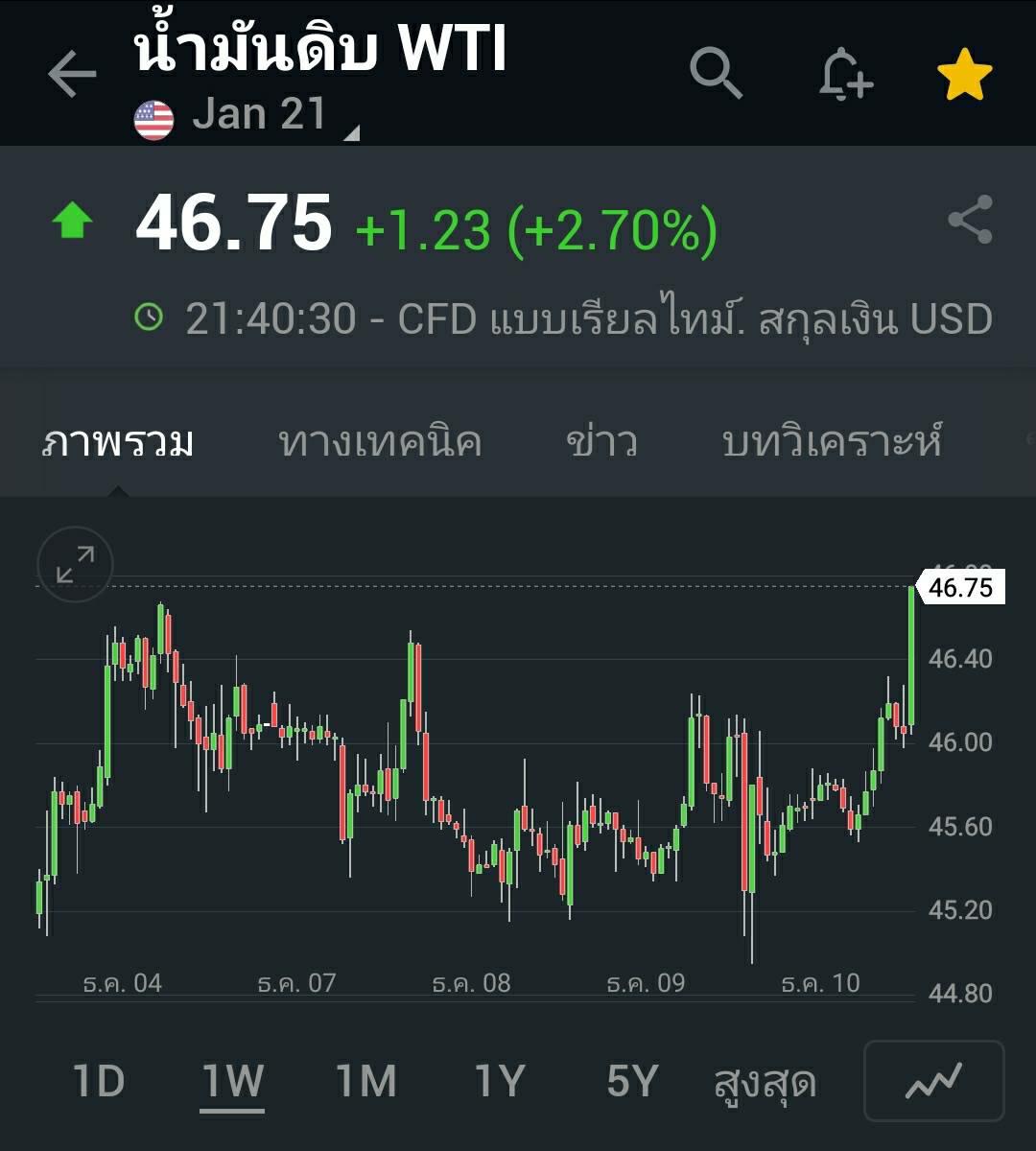
Task: Switch to the ทางเทคนิค tab
Action: (x=380, y=442)
